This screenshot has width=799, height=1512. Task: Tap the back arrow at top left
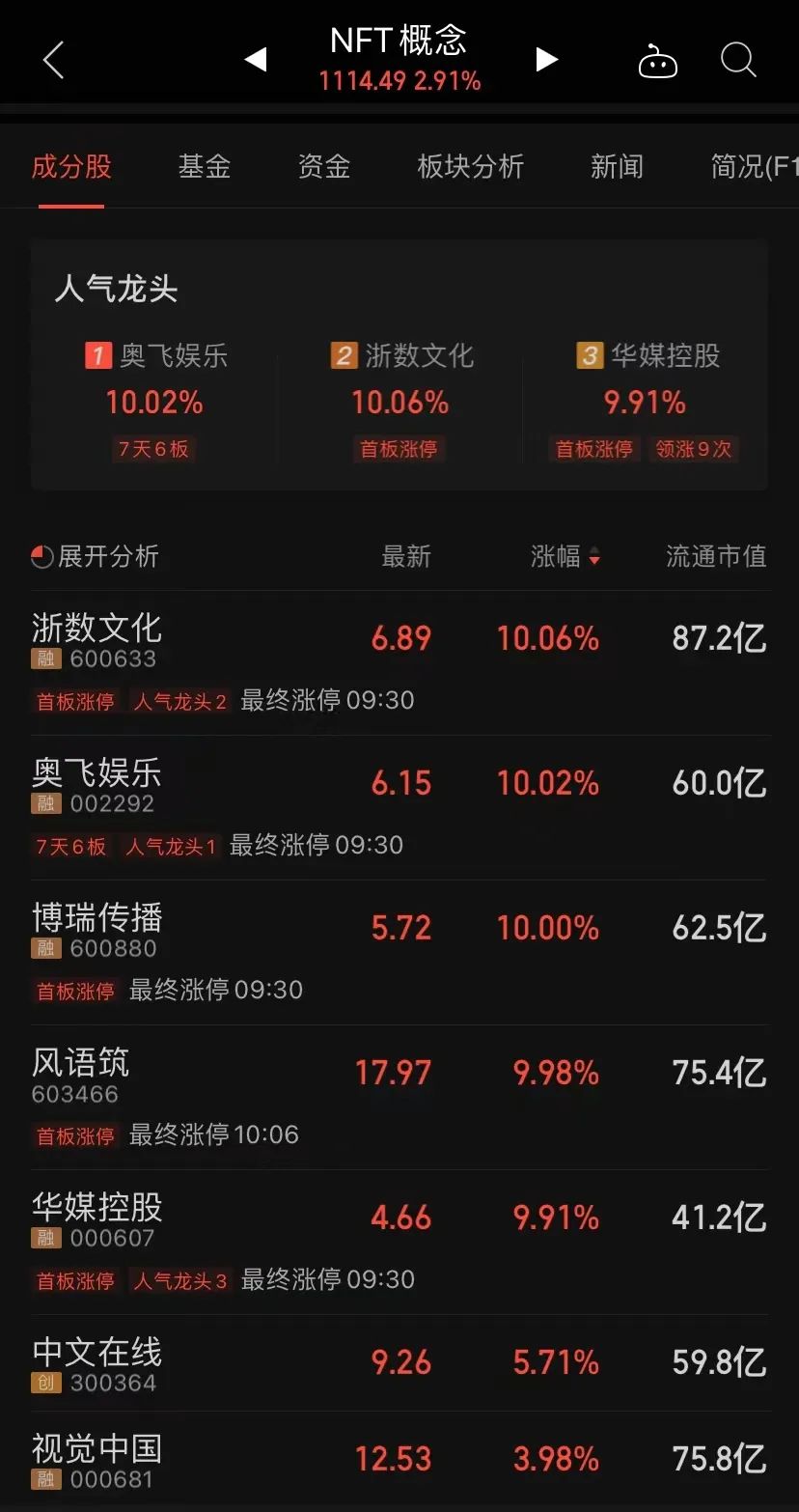coord(53,60)
